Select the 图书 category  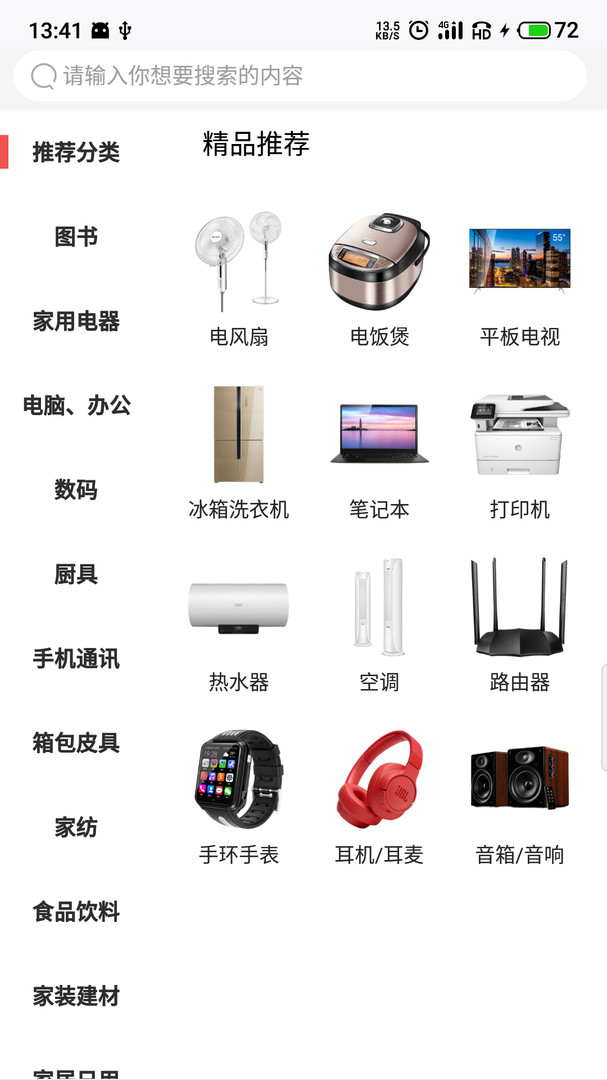(76, 237)
